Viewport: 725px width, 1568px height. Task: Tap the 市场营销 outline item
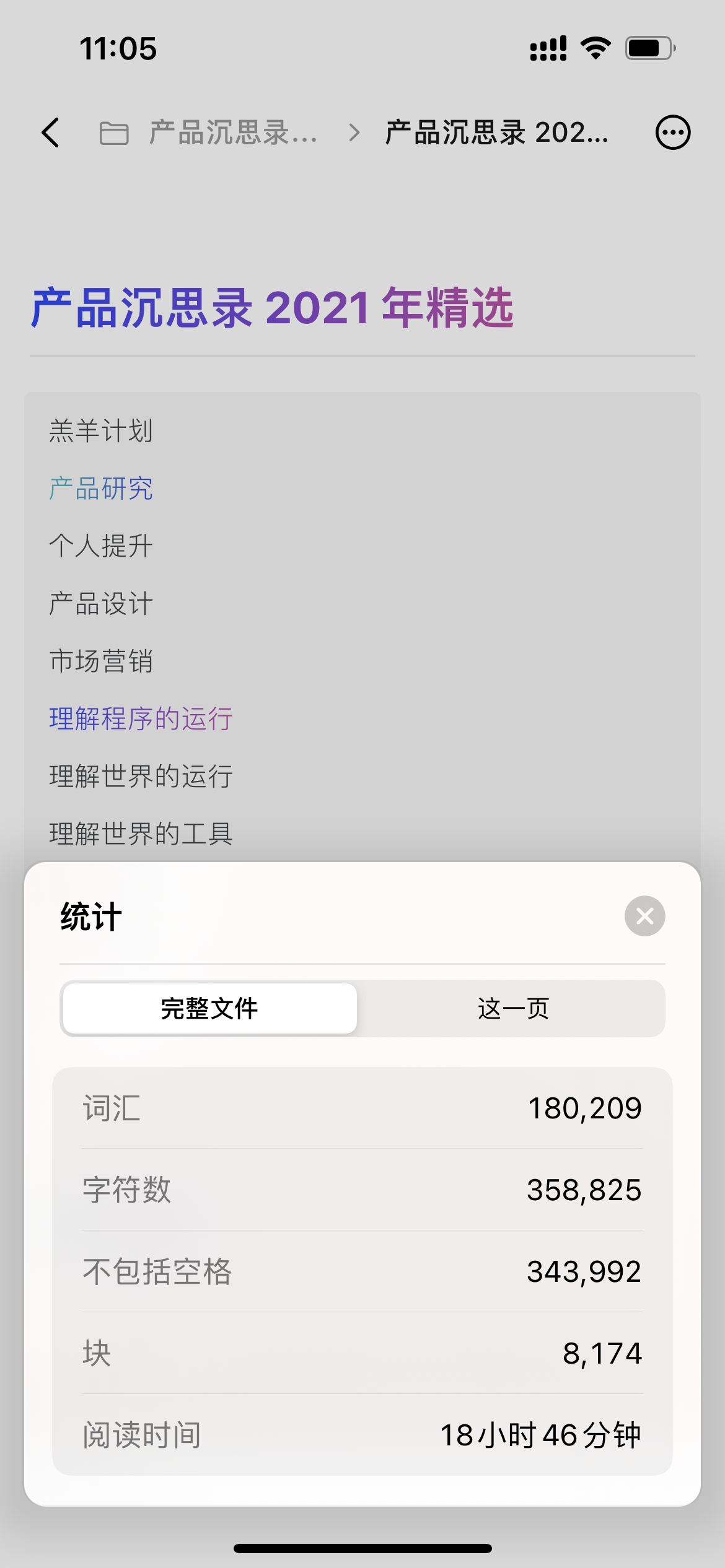tap(101, 661)
